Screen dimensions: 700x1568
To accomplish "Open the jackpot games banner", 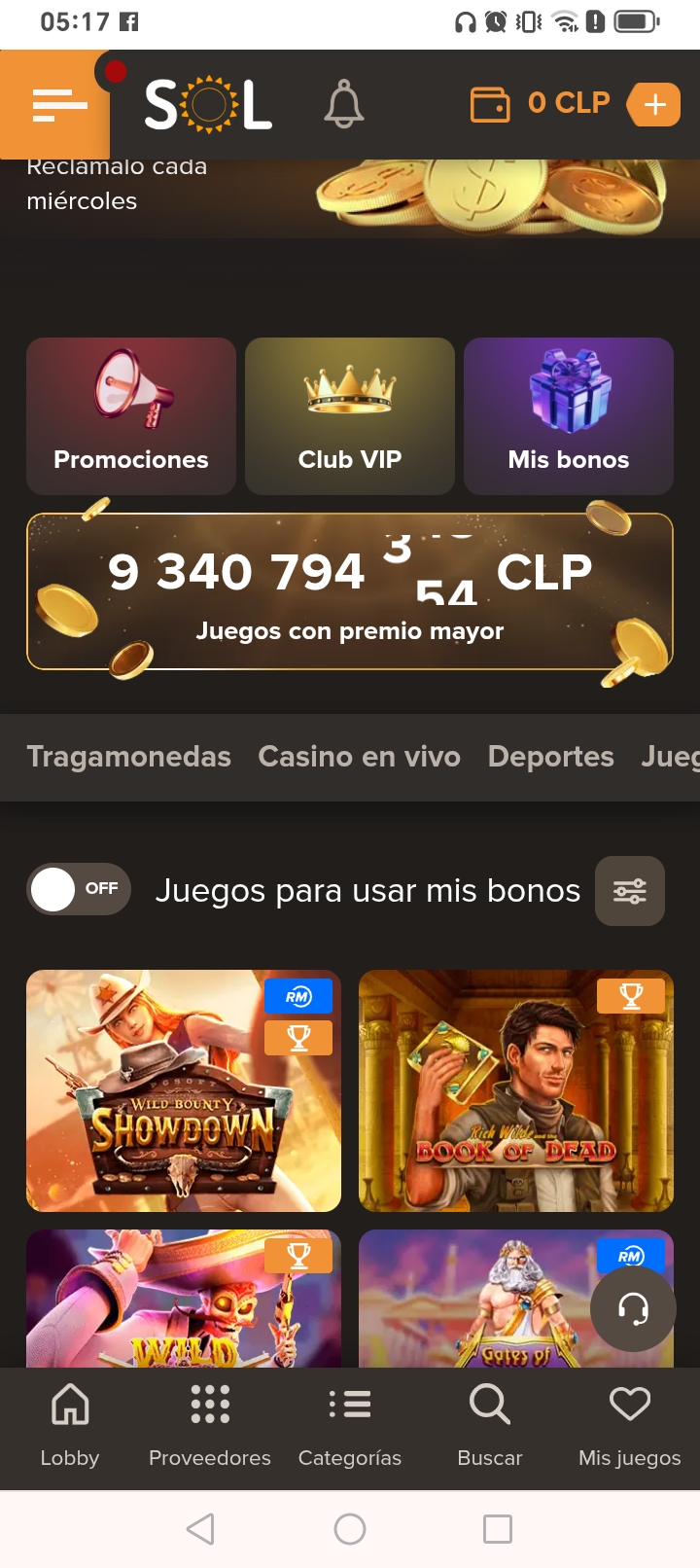I will (350, 591).
